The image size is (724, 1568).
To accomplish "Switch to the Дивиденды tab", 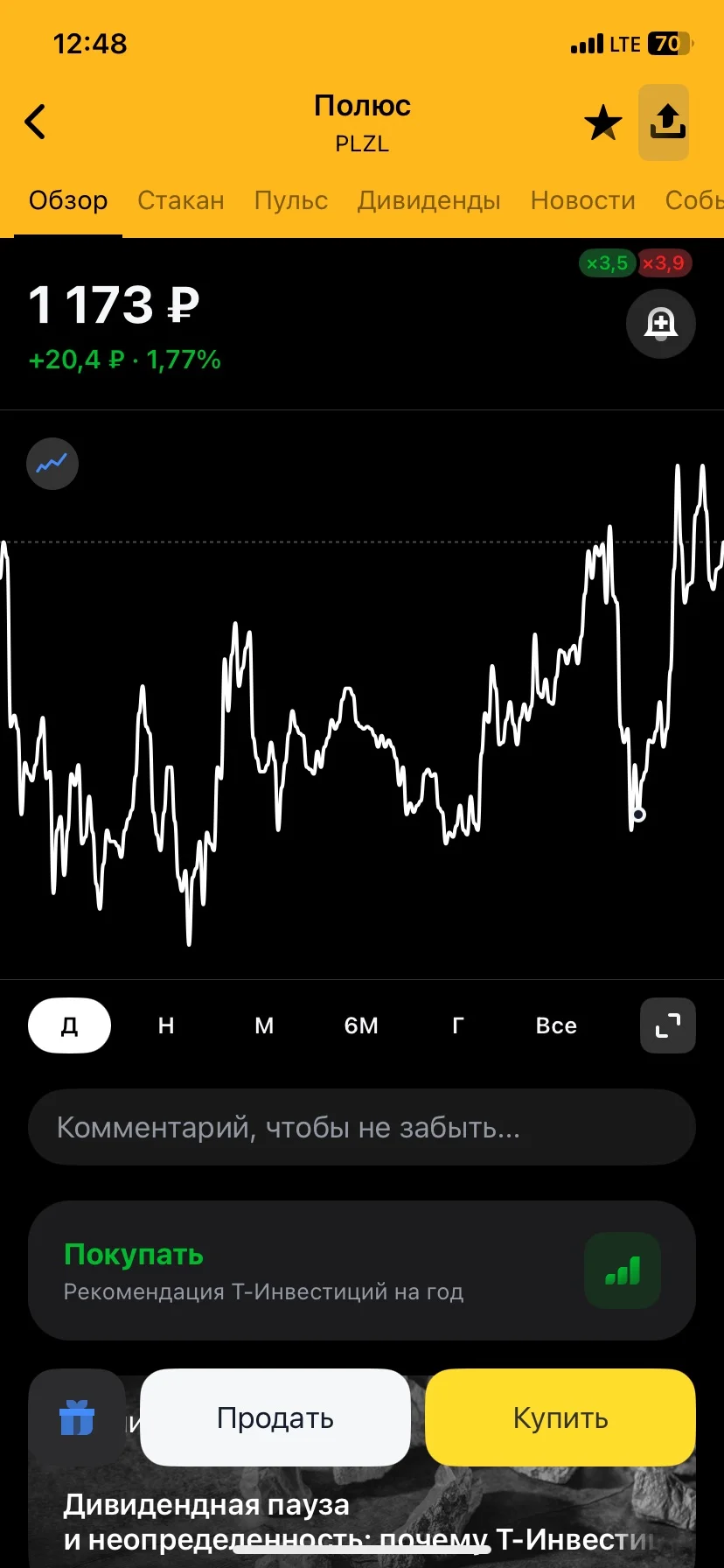I will click(428, 200).
